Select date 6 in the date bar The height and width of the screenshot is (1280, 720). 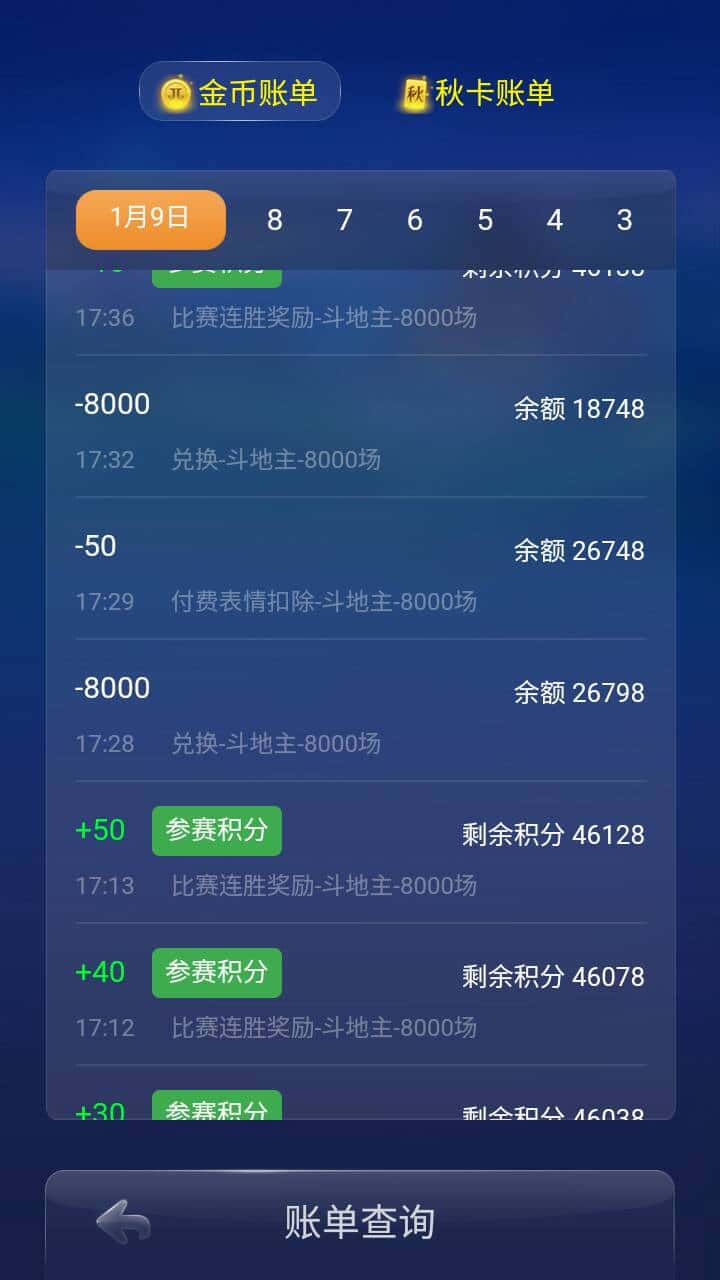(414, 220)
